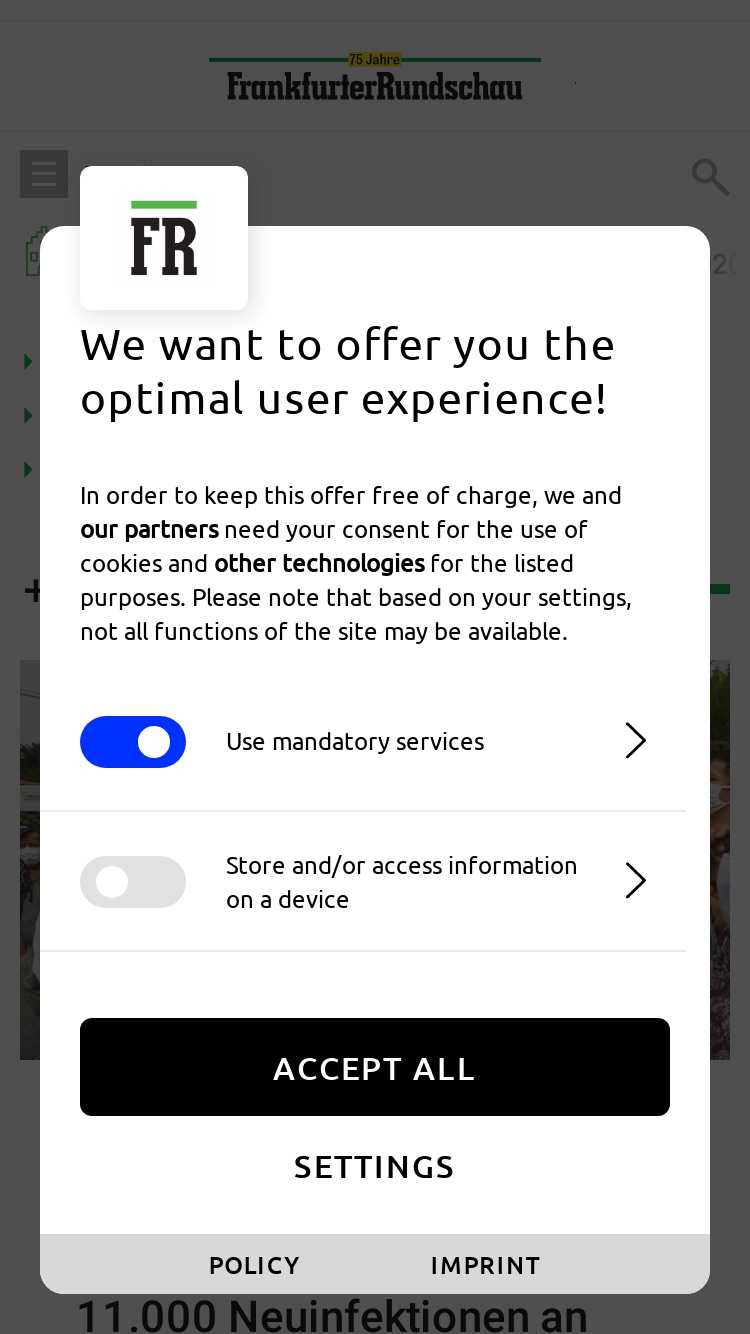Expand Store and/or access information details

point(636,881)
